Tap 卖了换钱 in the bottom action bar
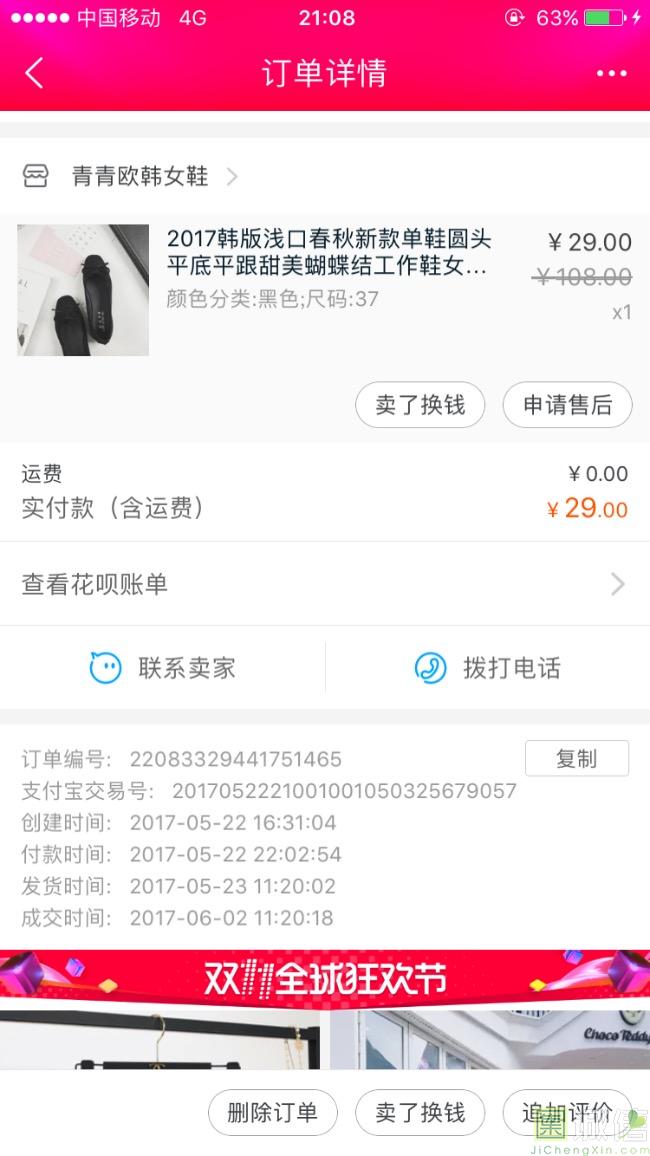Screen dimensions: 650x1156 tap(420, 1113)
